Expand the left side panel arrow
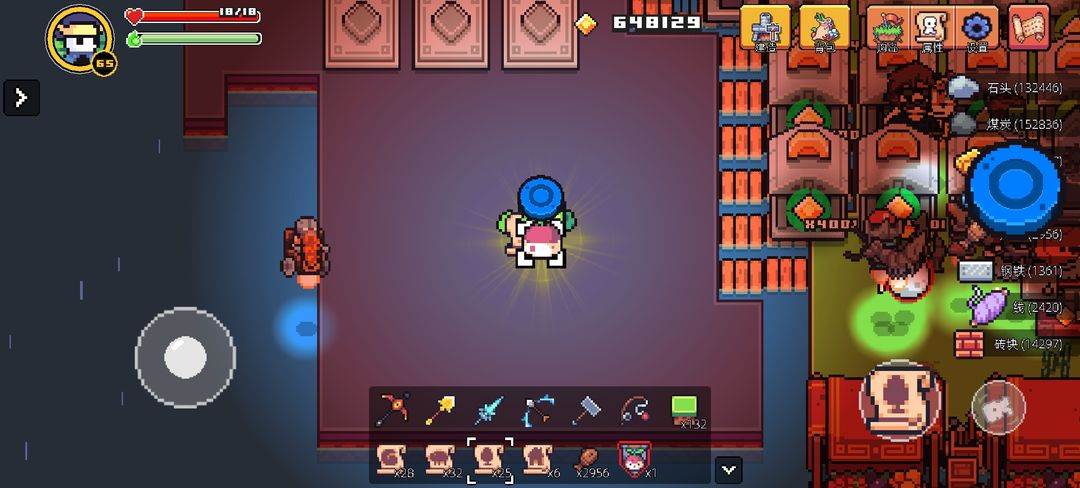The height and width of the screenshot is (488, 1080). point(21,97)
